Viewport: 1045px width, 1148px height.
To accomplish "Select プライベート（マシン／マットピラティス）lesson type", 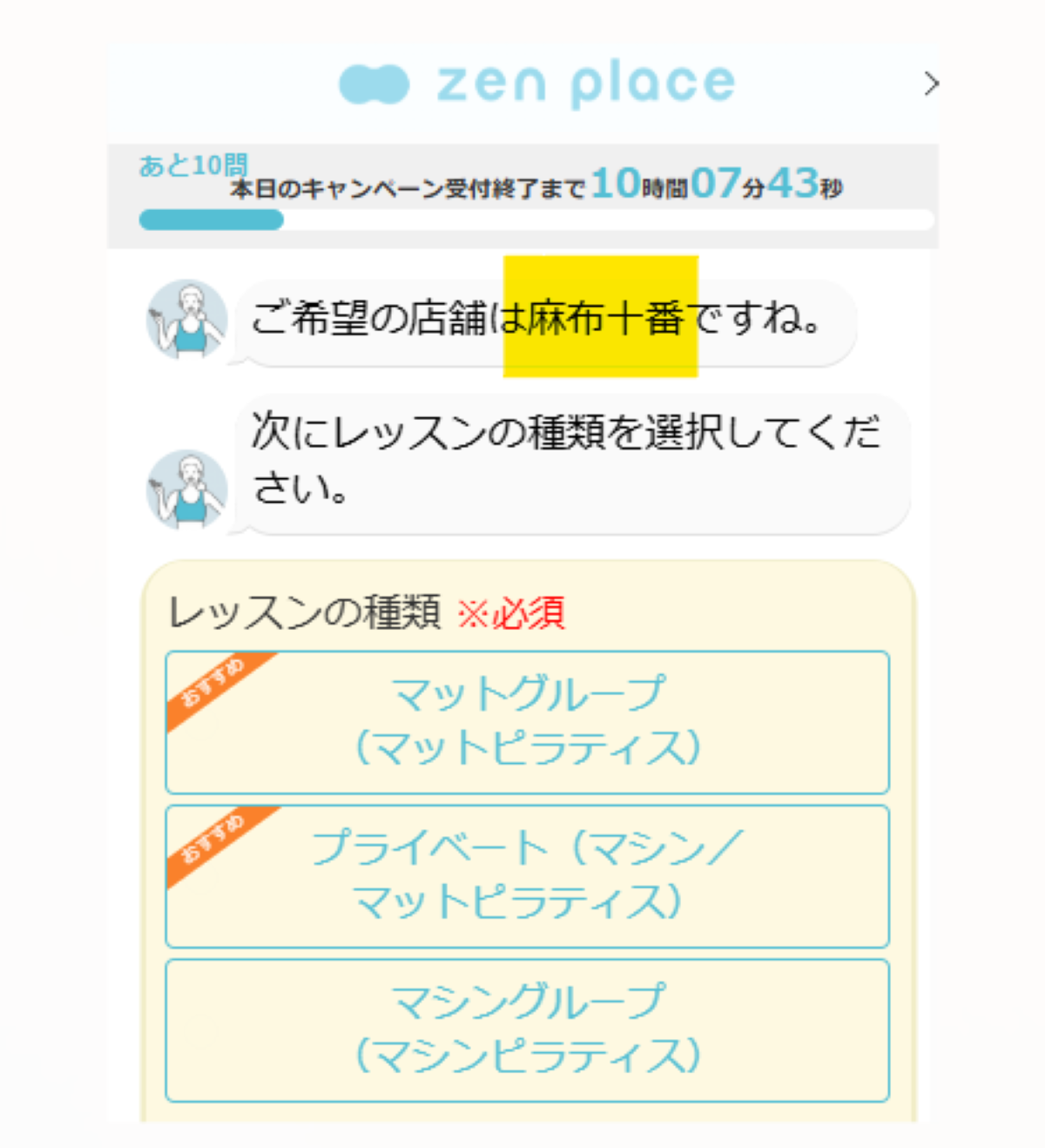I will coord(527,874).
